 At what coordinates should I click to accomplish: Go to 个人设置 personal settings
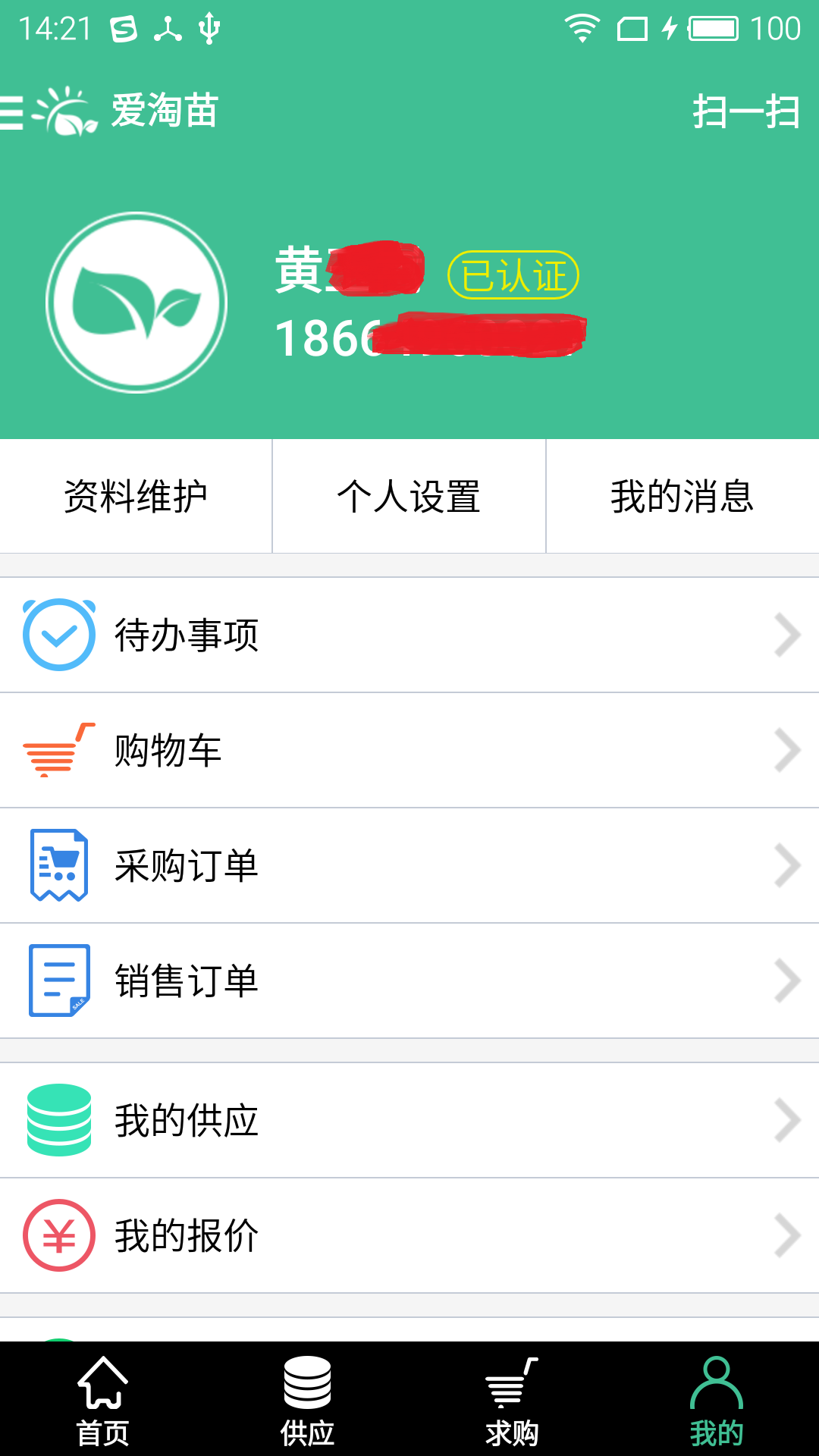(x=409, y=497)
